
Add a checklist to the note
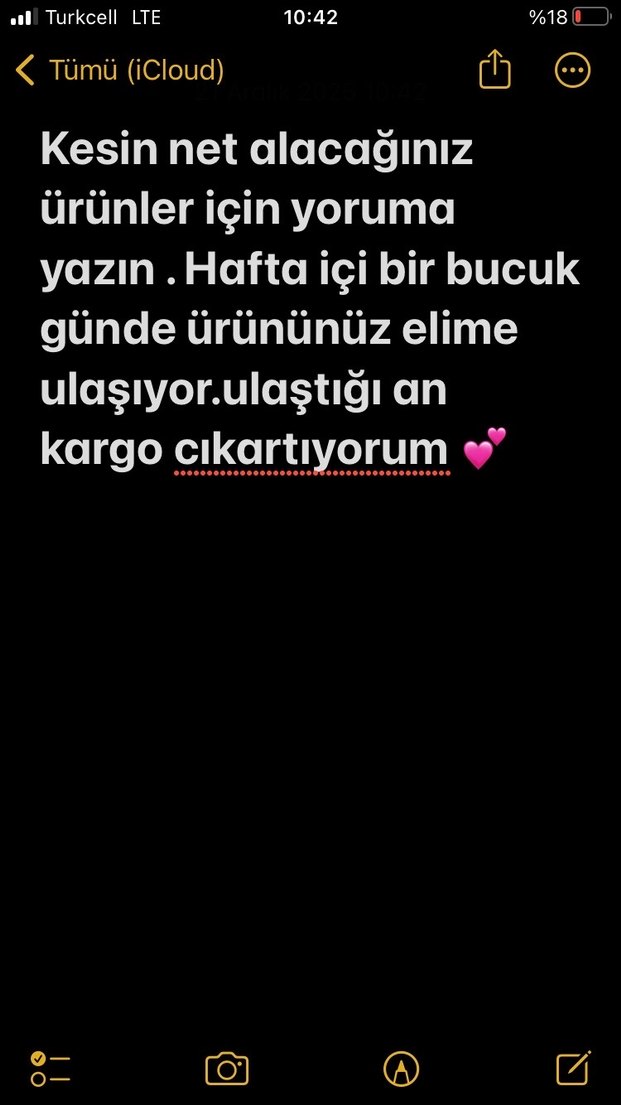point(50,1068)
